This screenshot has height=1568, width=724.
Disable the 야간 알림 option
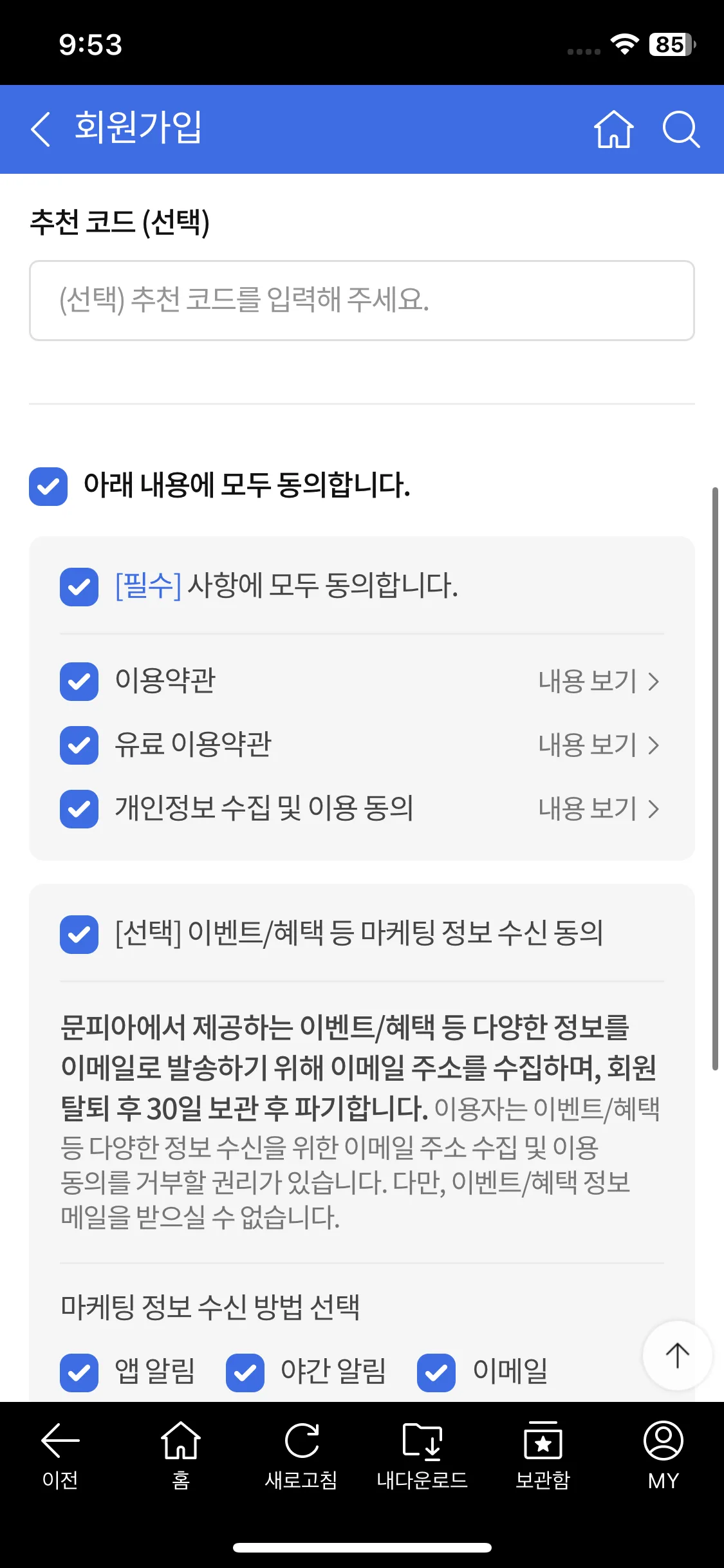click(245, 1372)
